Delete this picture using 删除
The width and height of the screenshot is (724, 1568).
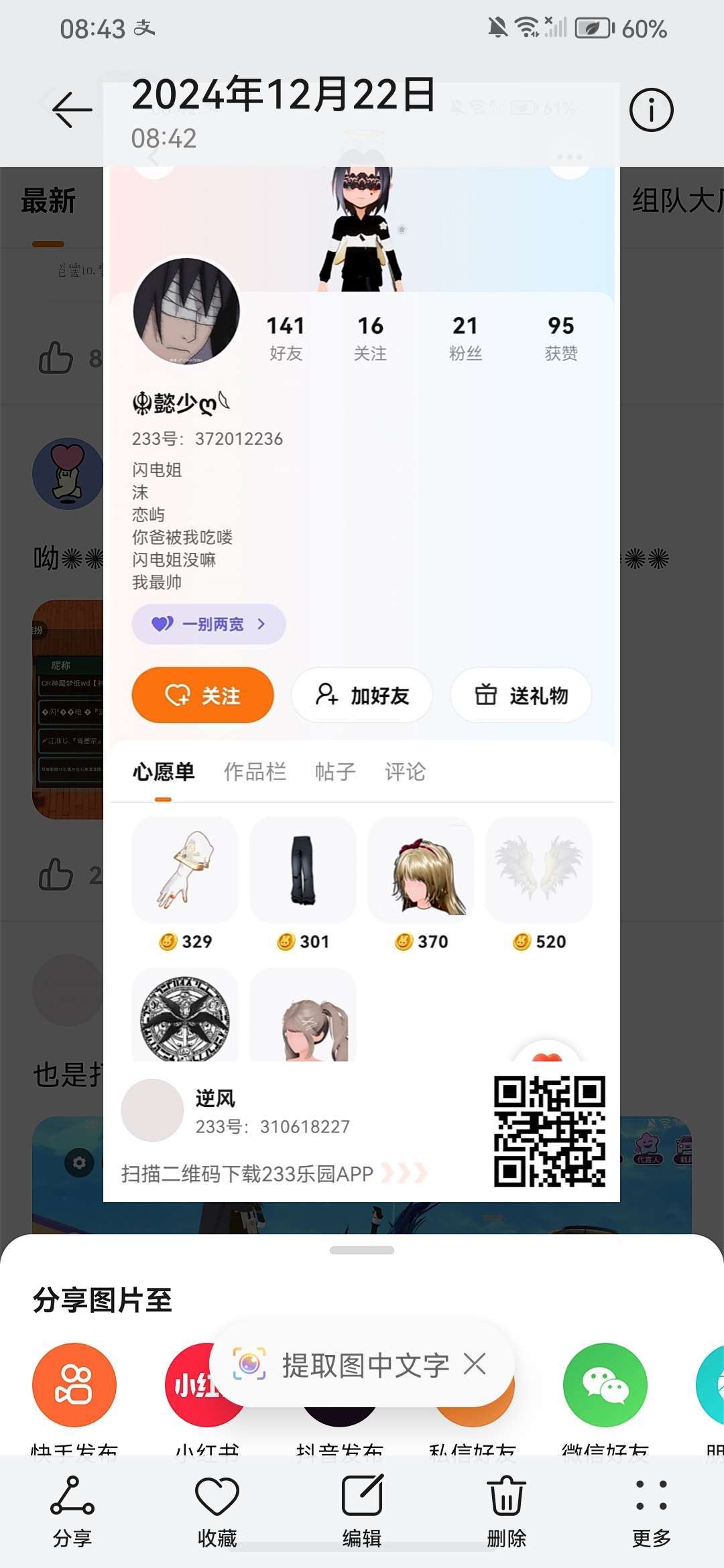[x=506, y=1511]
